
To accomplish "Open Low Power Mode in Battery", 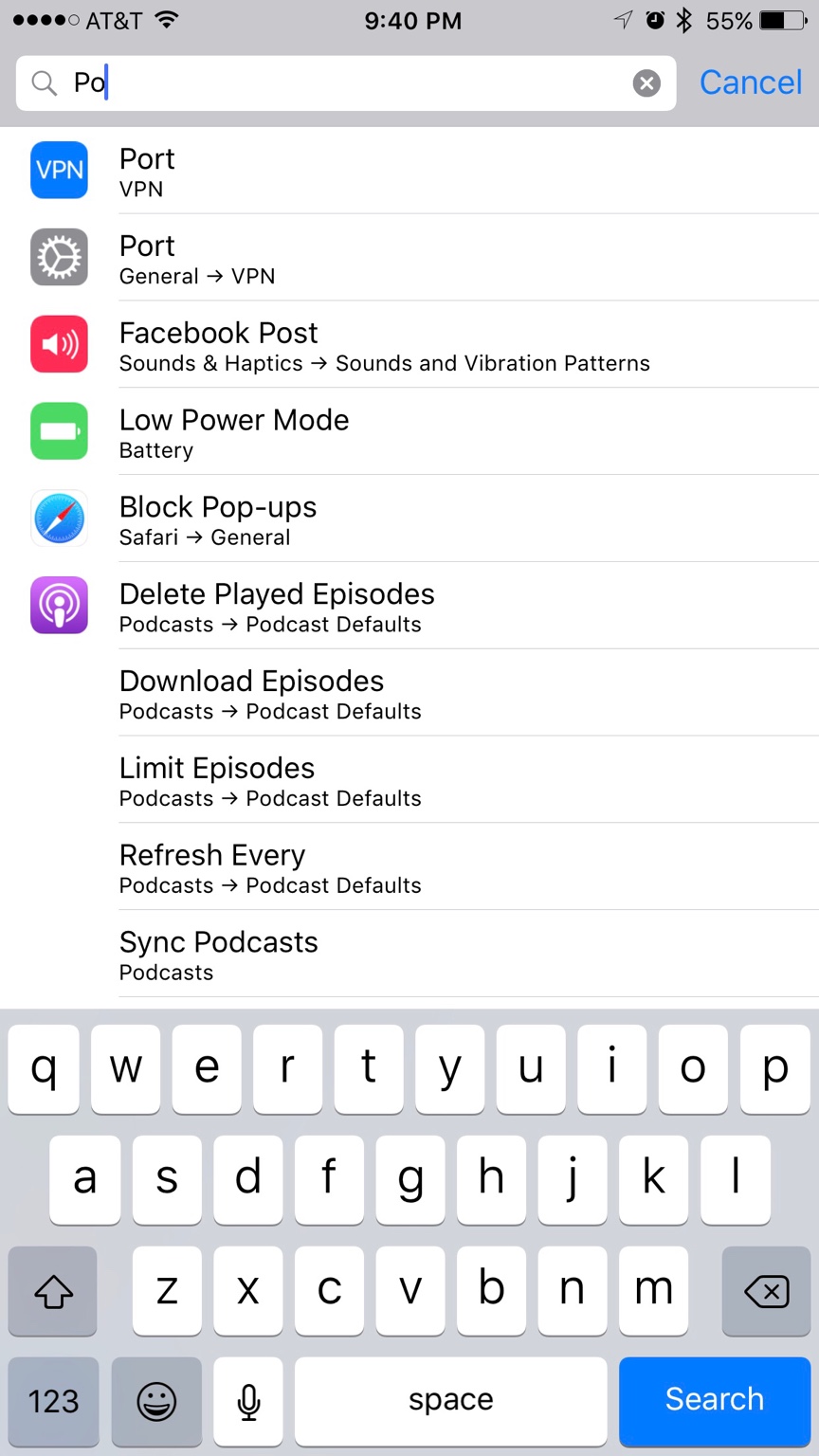I will (x=409, y=432).
